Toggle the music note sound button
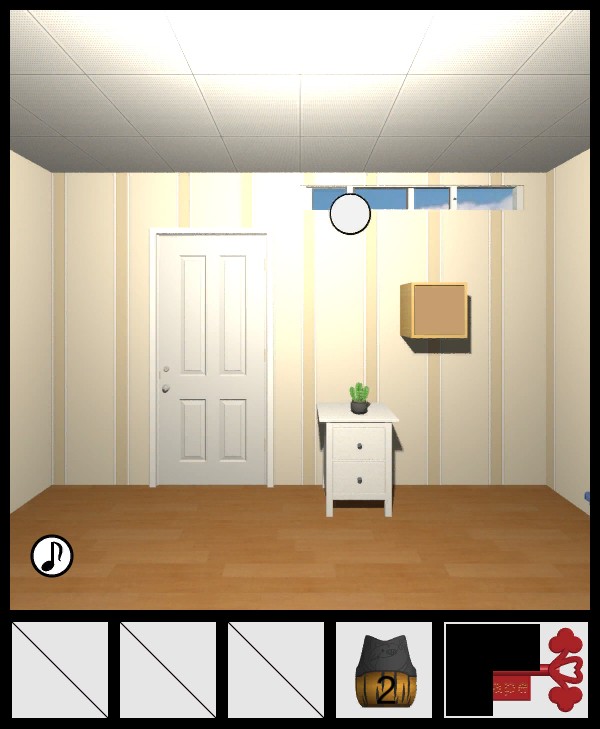Viewport: 600px width, 729px height. tap(52, 556)
